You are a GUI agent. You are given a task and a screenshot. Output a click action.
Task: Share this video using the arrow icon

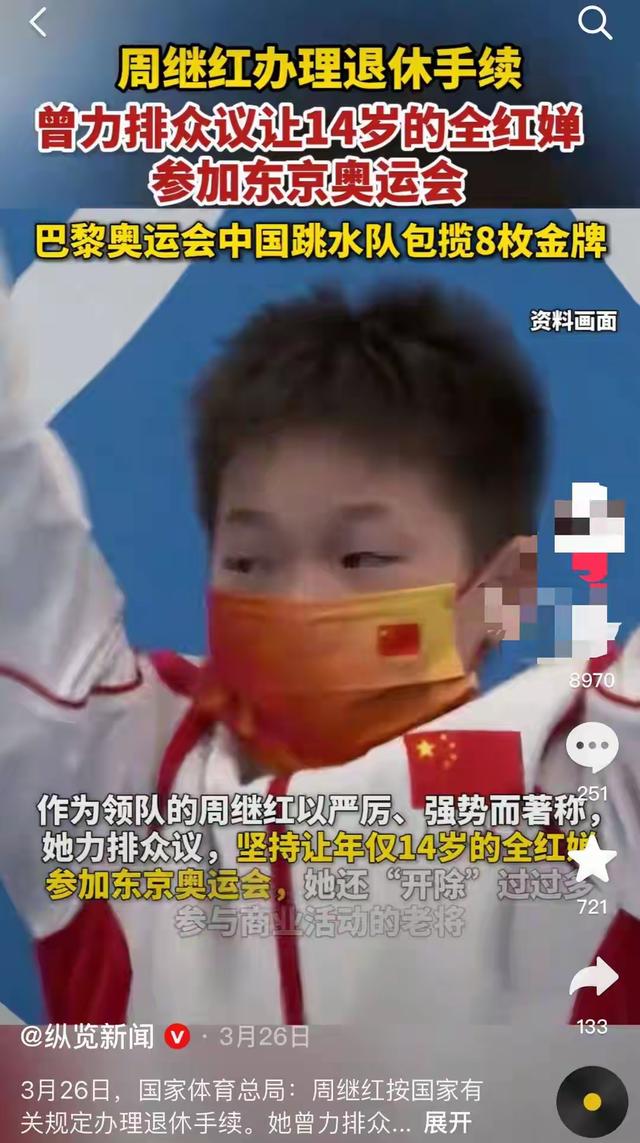[x=593, y=976]
